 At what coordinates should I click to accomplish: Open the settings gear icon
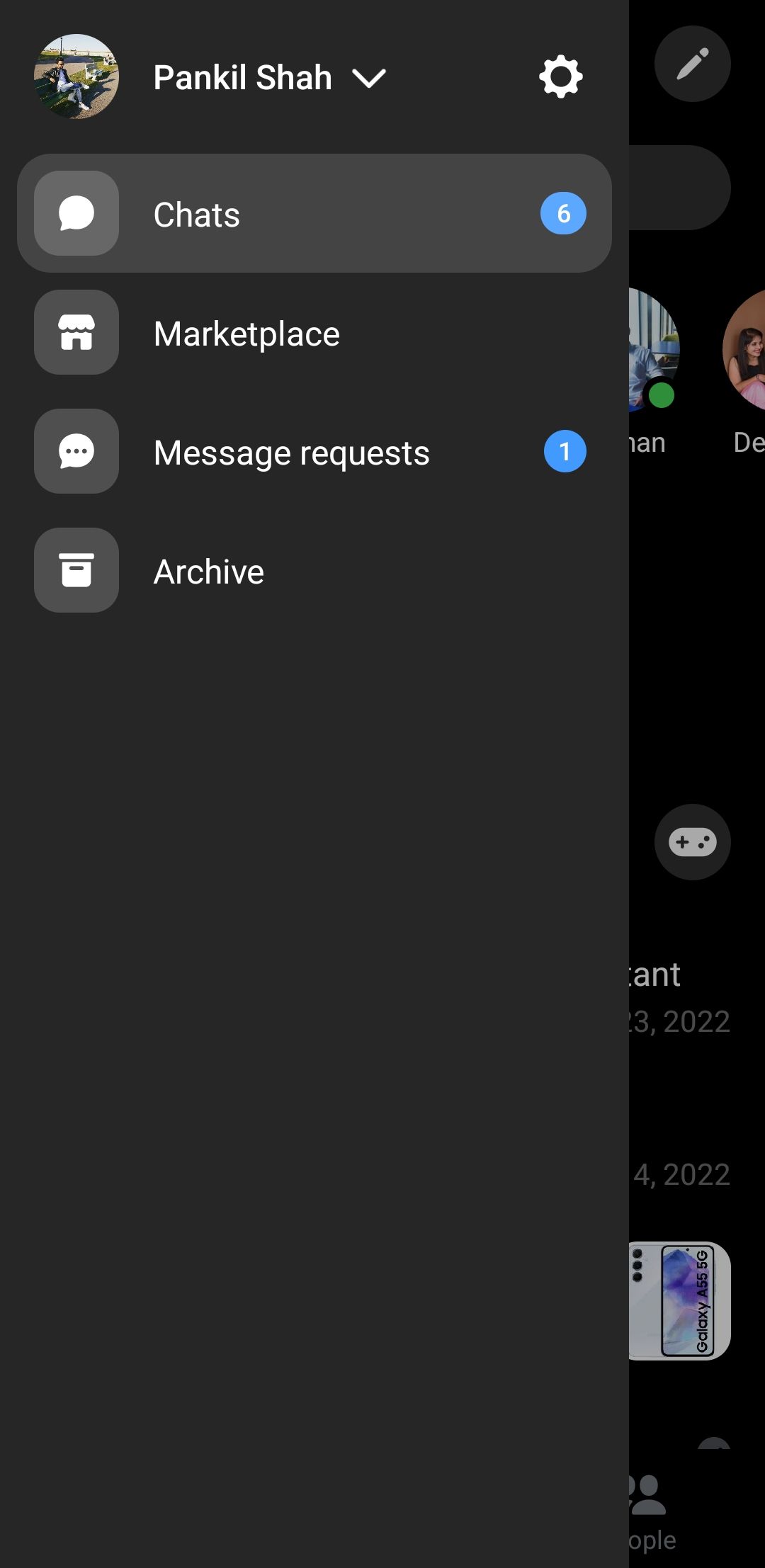click(560, 76)
